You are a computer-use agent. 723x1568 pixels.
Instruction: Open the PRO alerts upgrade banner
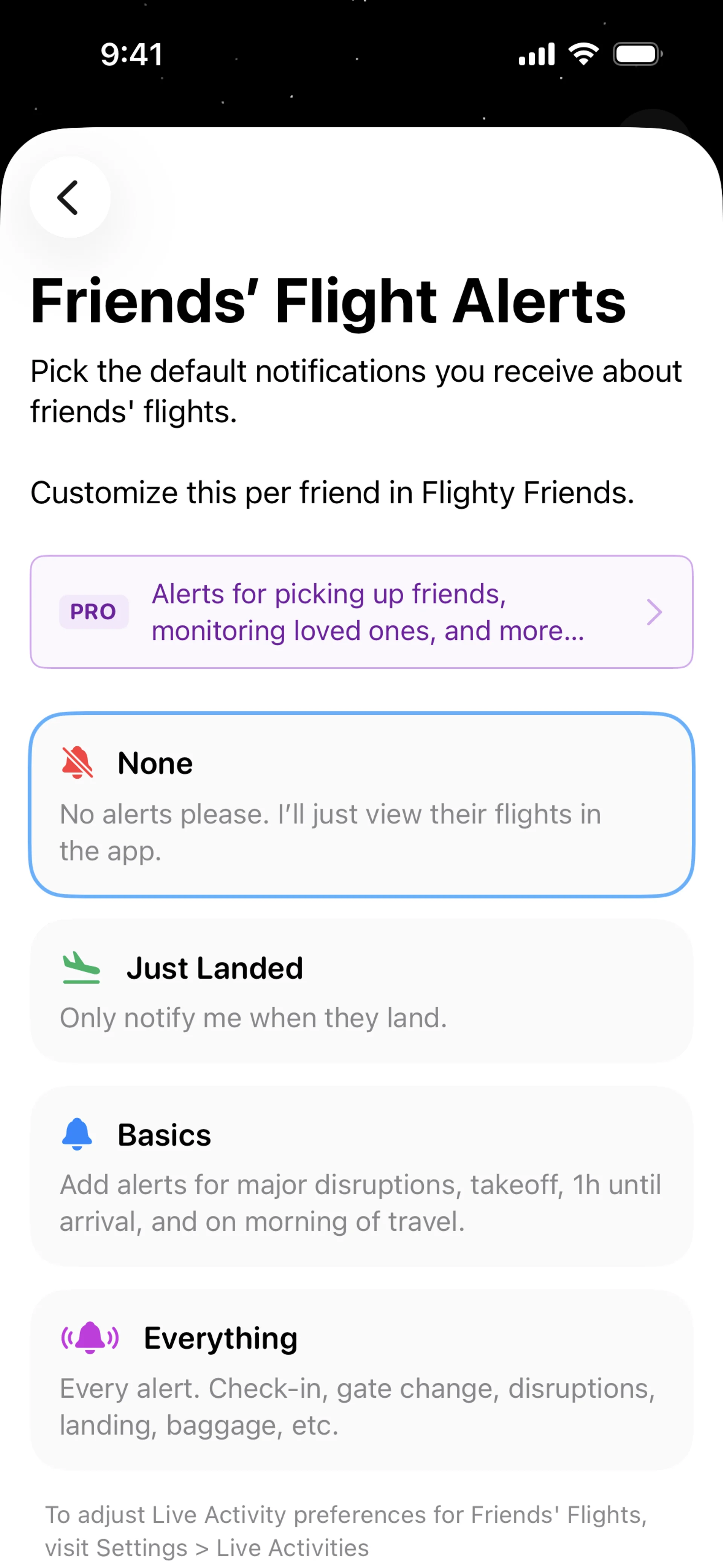[x=361, y=612]
